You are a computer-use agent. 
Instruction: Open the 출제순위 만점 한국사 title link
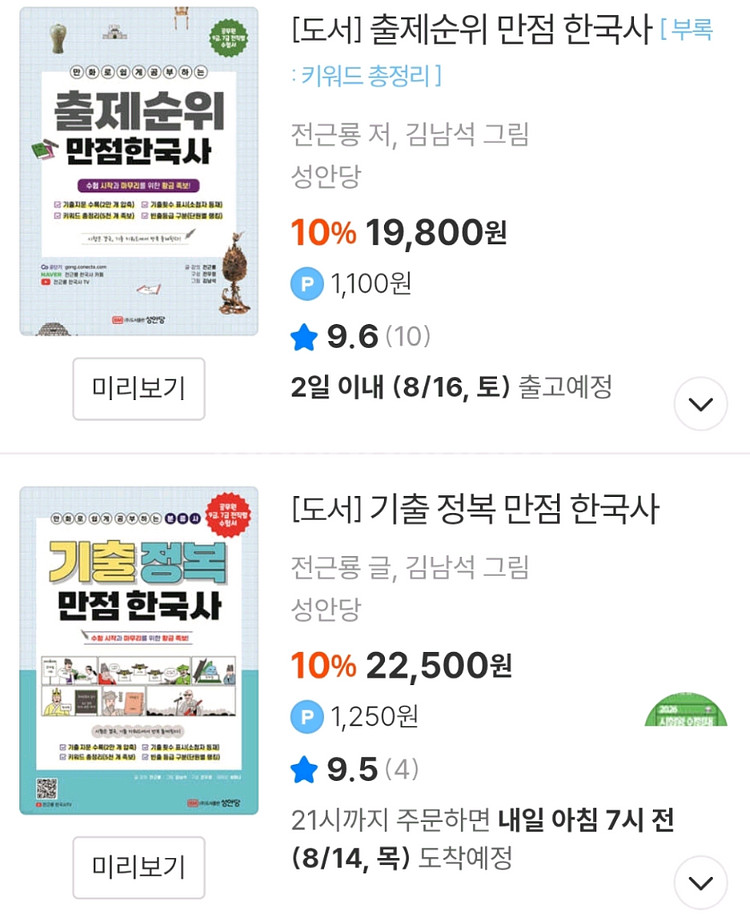(502, 52)
